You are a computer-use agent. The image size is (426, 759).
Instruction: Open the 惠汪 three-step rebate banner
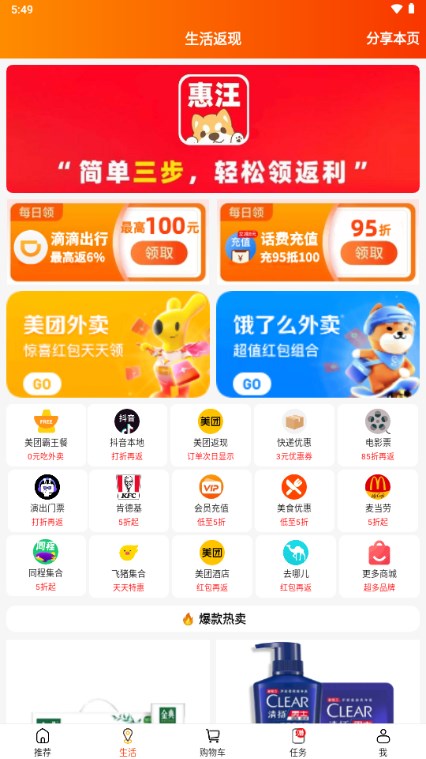(x=213, y=129)
